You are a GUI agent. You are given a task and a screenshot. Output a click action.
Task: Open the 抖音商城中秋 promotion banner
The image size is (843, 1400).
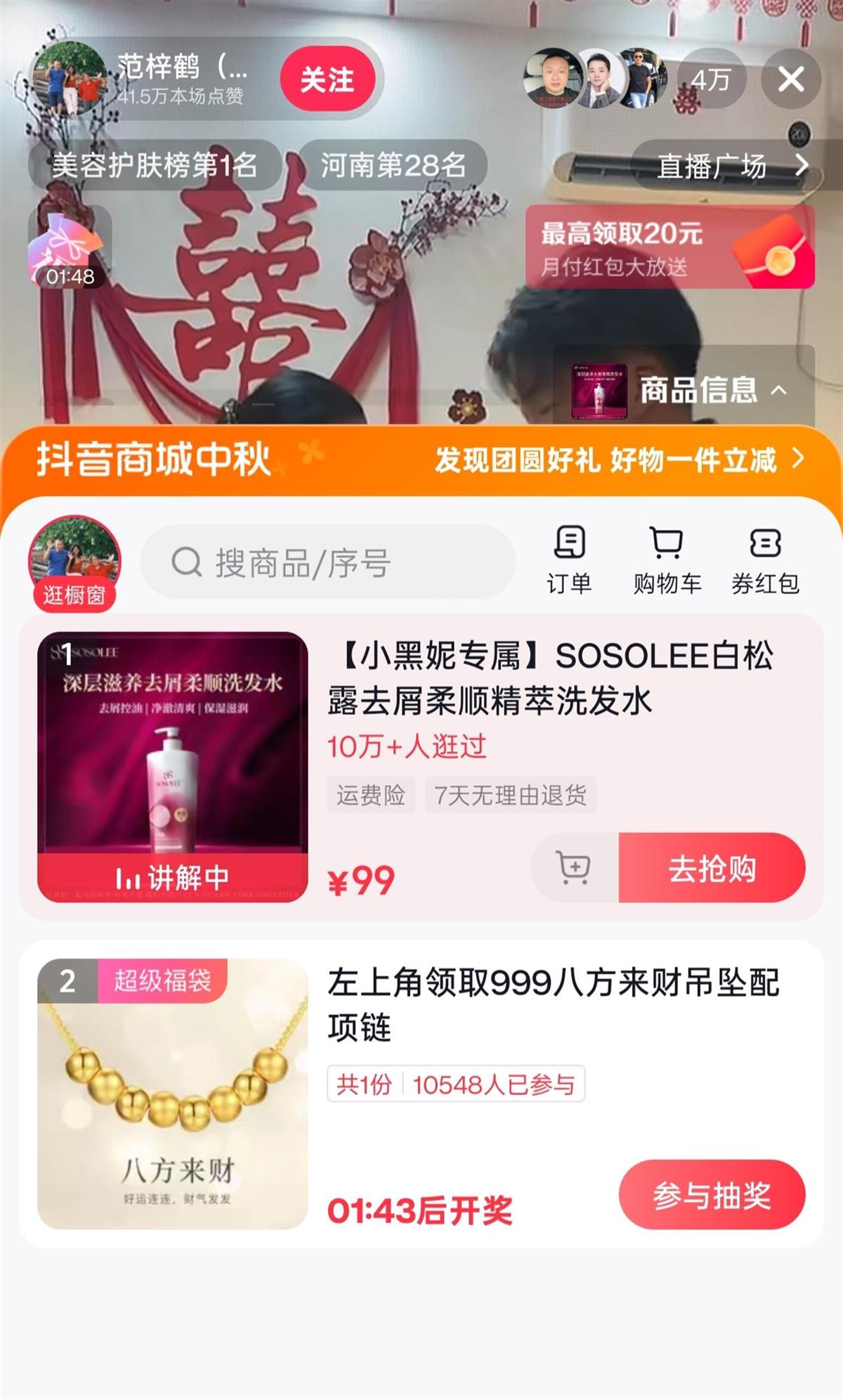tap(421, 460)
